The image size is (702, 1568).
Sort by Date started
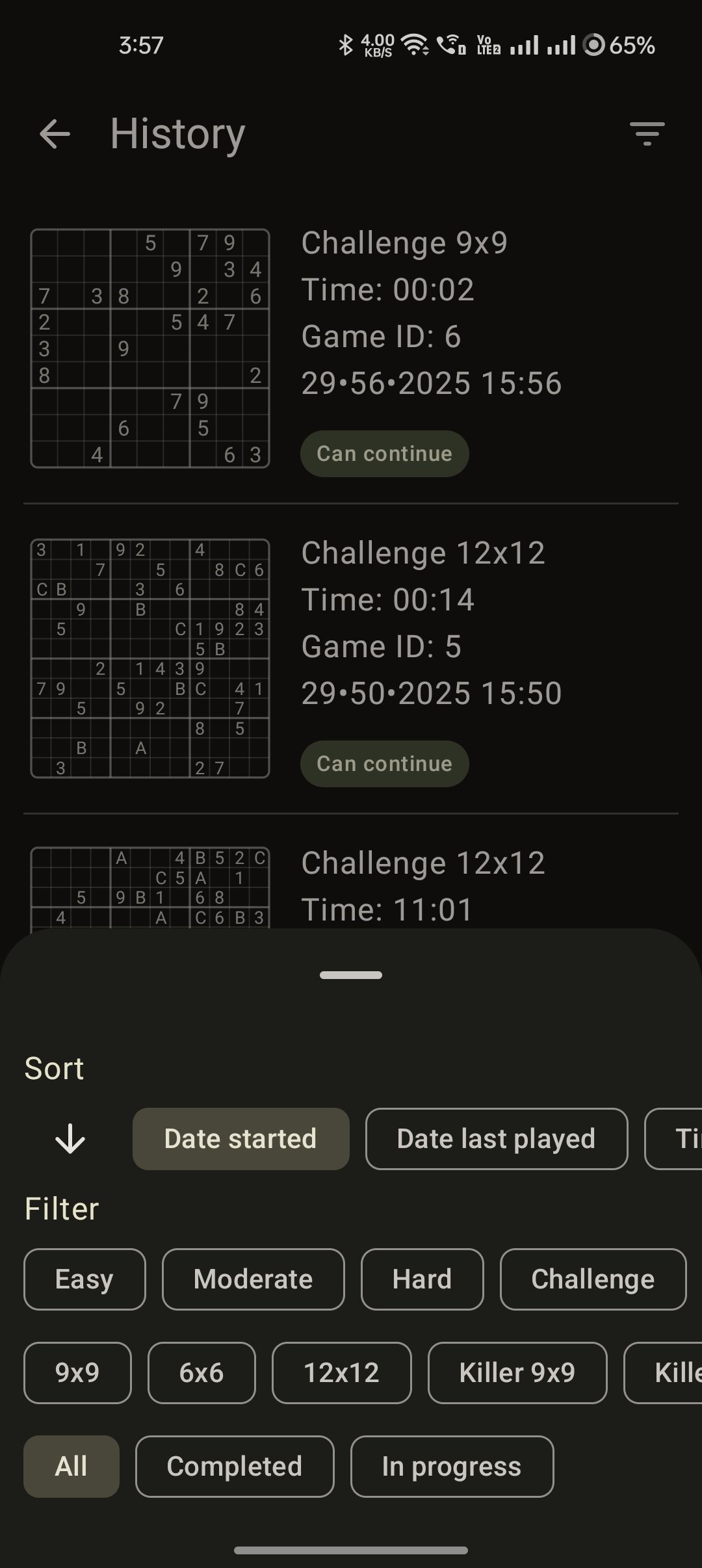click(x=240, y=1139)
